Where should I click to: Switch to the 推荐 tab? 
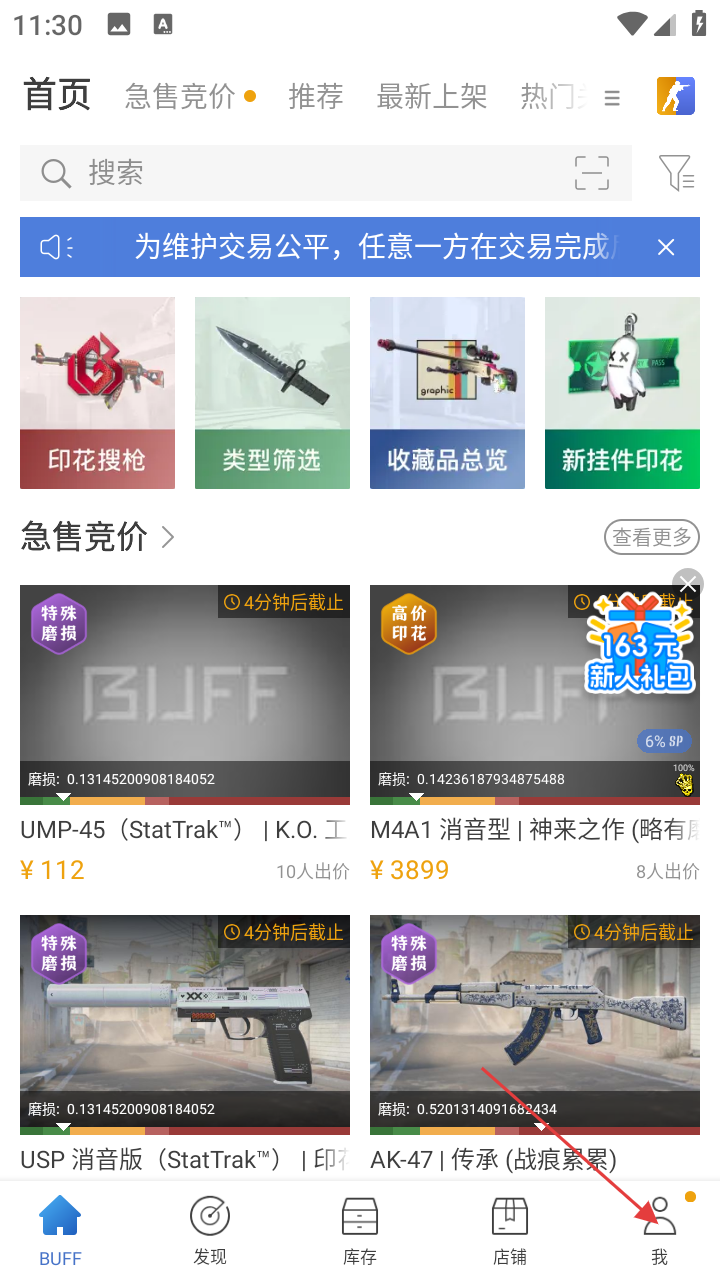click(316, 96)
